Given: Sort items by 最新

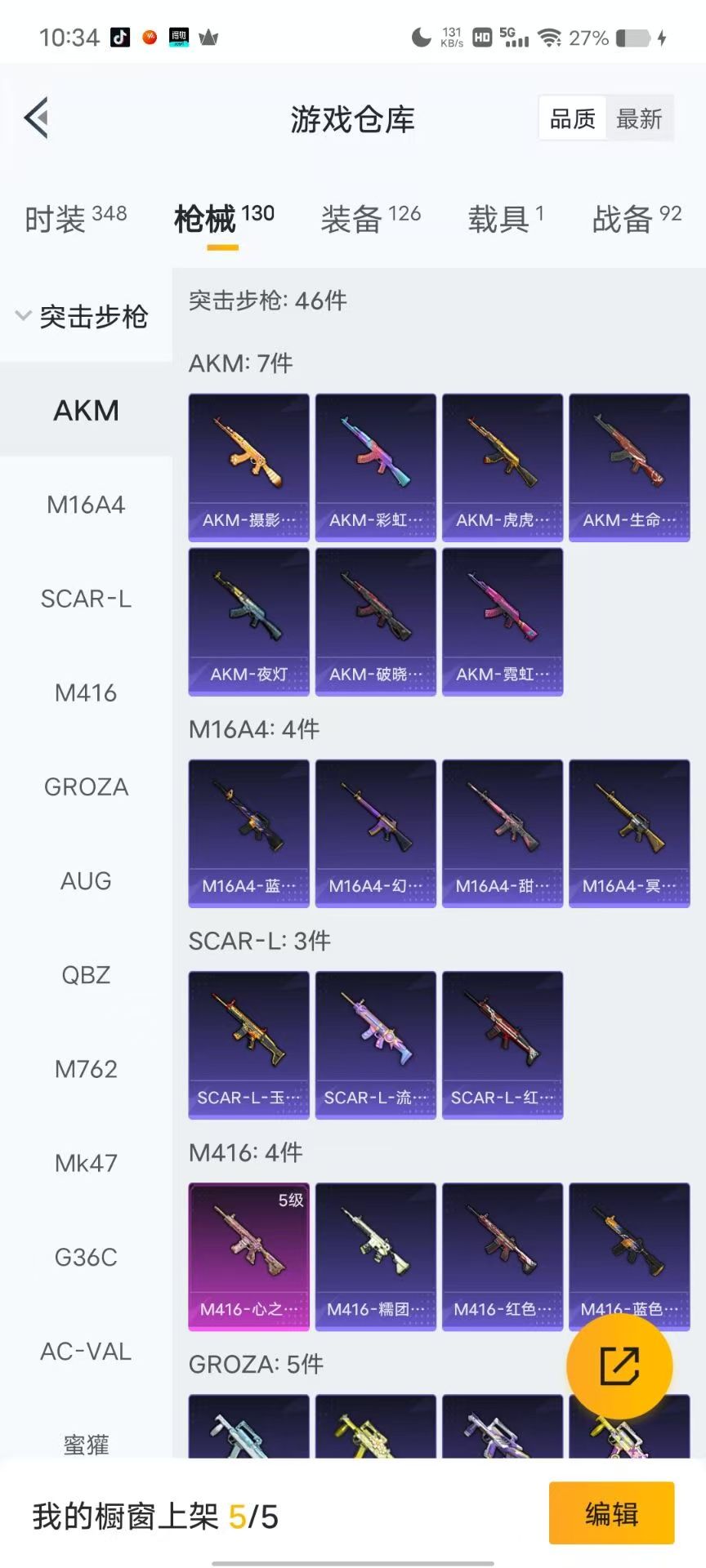Looking at the screenshot, I should click(638, 119).
